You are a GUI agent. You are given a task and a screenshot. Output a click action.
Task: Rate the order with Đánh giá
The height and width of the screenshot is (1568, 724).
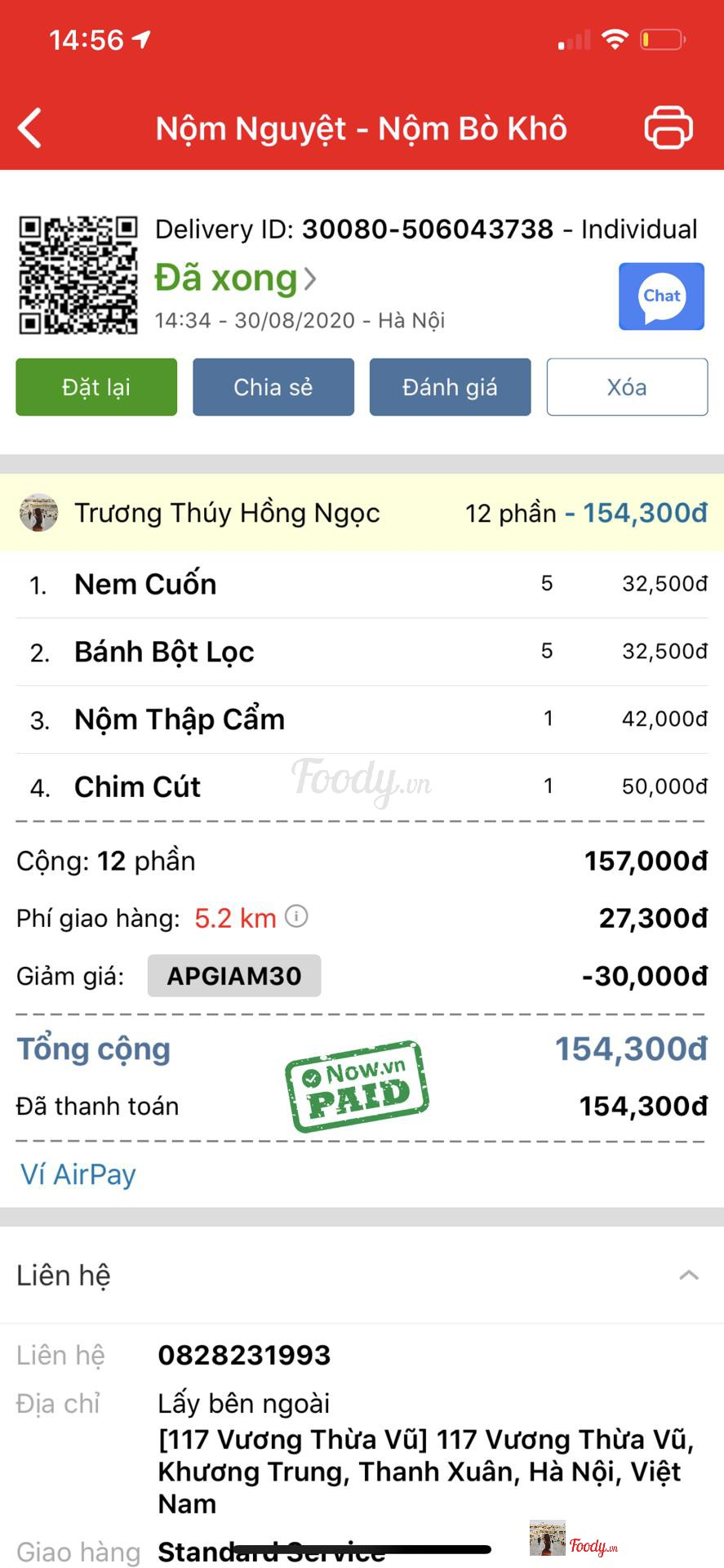pyautogui.click(x=450, y=387)
